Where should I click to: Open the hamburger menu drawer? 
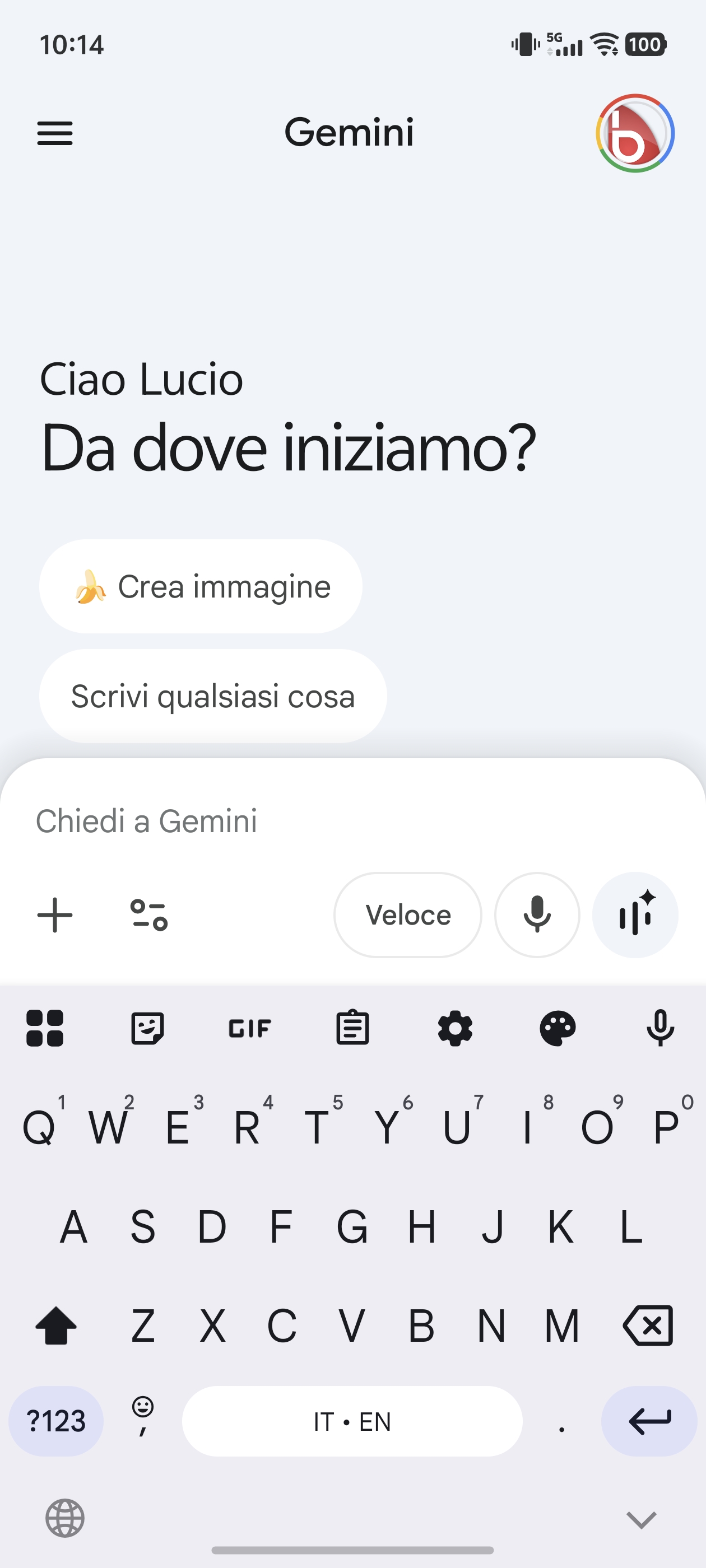55,133
